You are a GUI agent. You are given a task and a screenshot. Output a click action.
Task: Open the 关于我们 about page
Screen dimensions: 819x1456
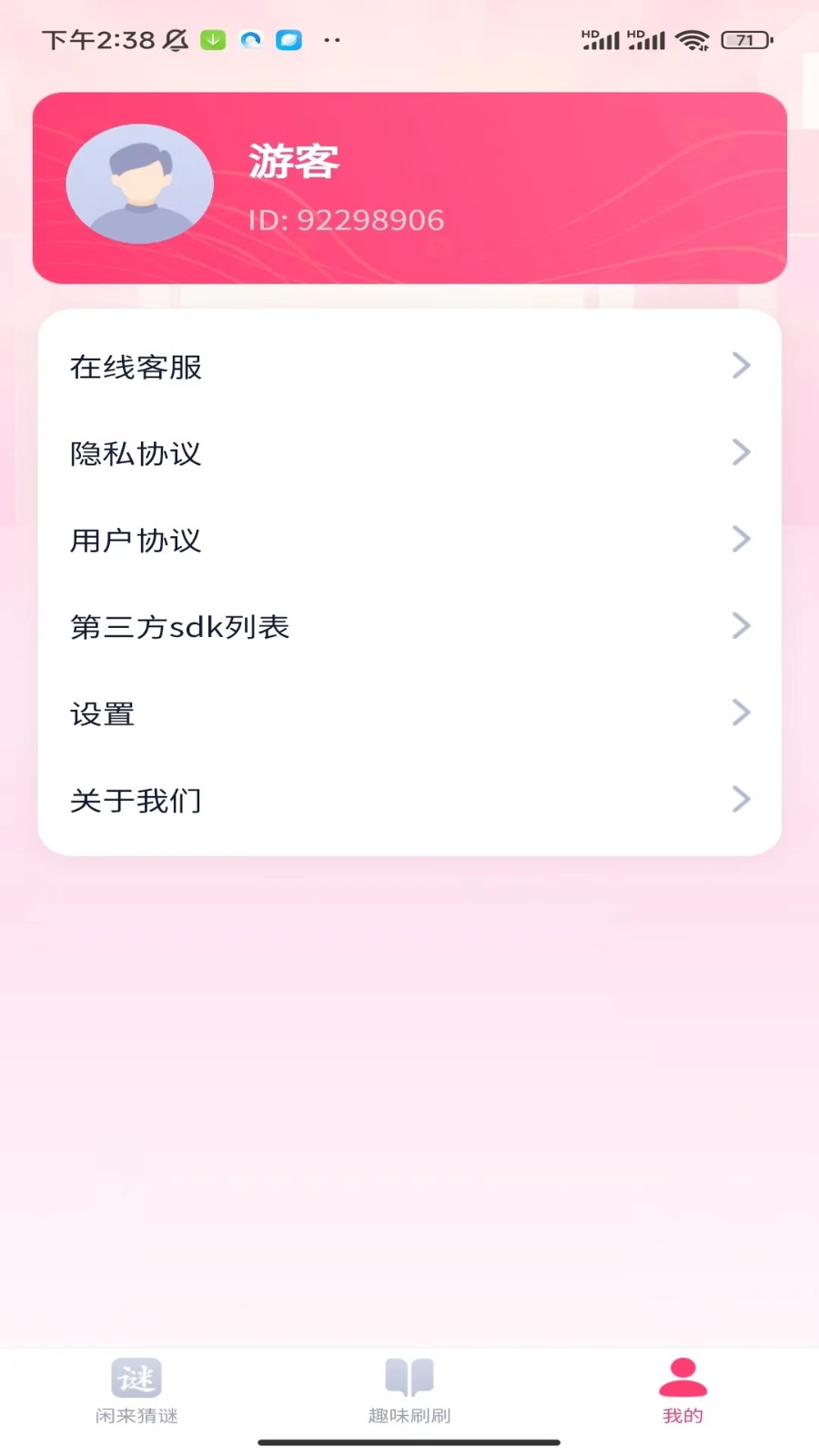[409, 800]
